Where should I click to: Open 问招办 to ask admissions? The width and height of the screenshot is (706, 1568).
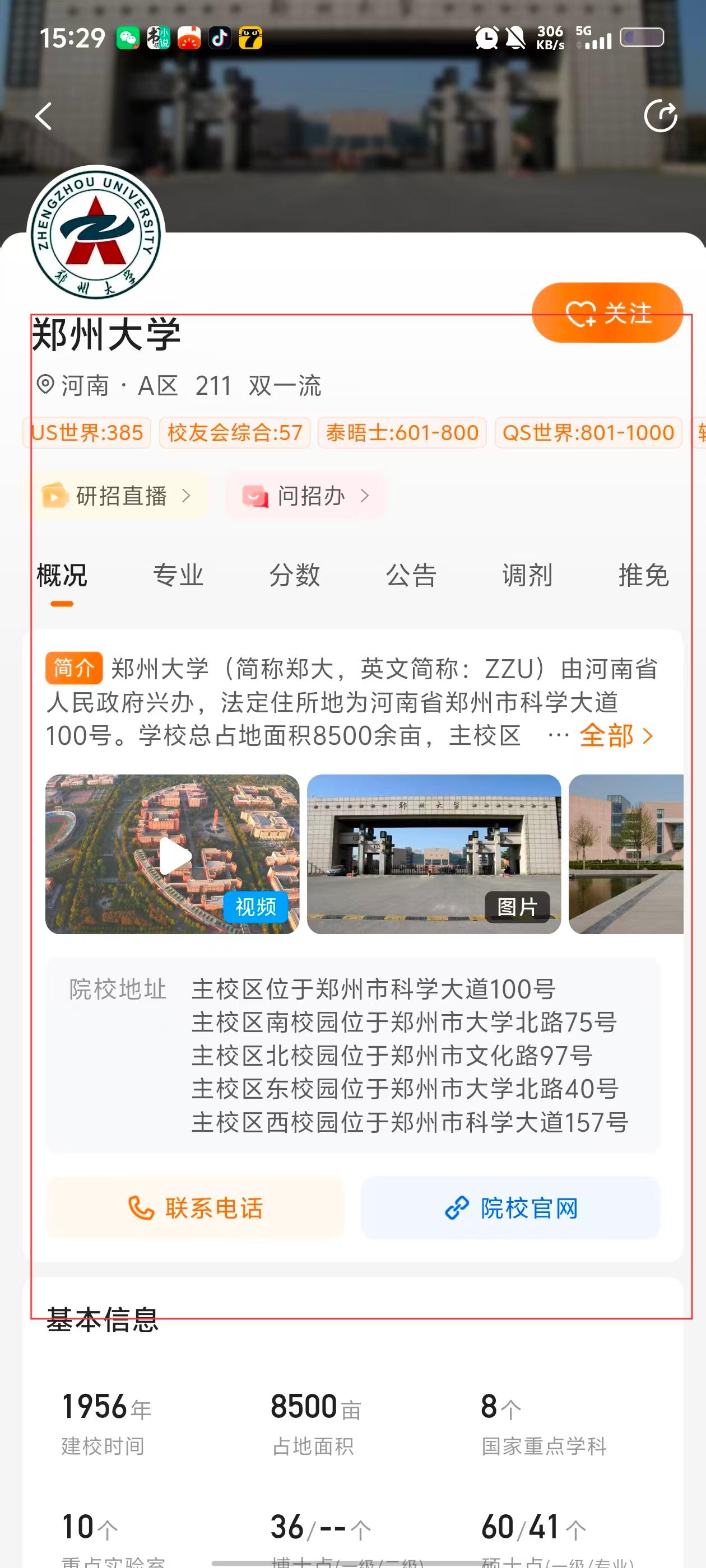306,496
